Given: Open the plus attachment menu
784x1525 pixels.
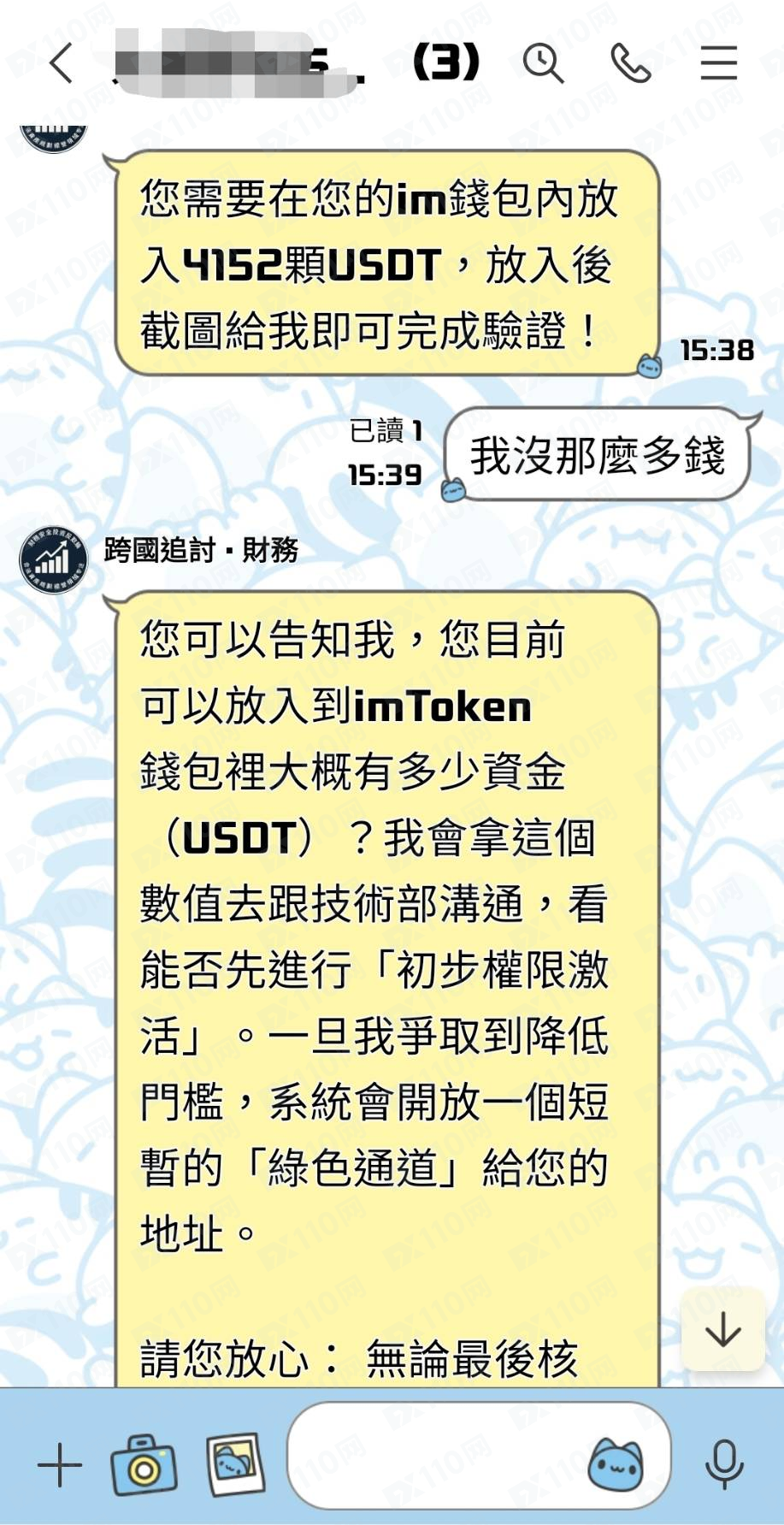Looking at the screenshot, I should point(60,1466).
